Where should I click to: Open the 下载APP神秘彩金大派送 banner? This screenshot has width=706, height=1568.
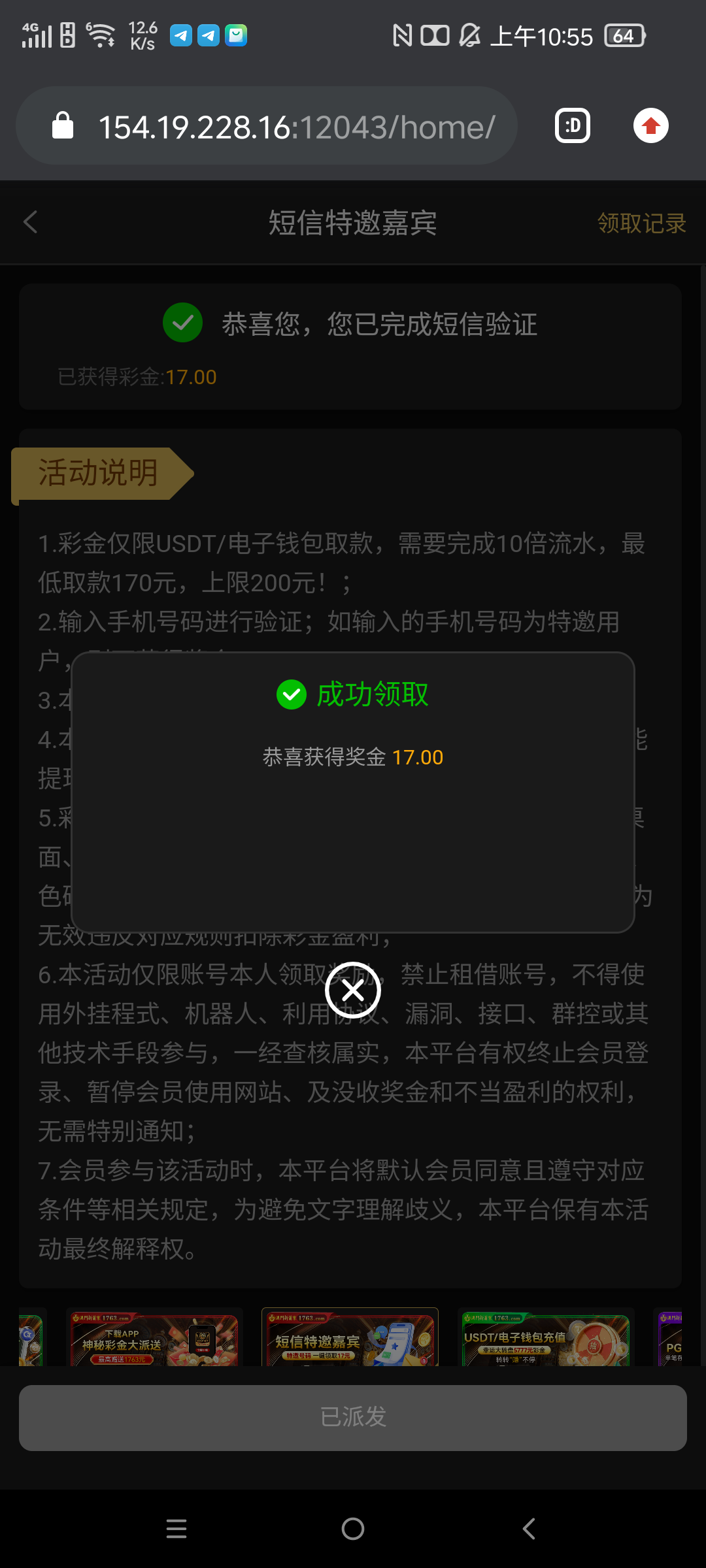tap(154, 1338)
